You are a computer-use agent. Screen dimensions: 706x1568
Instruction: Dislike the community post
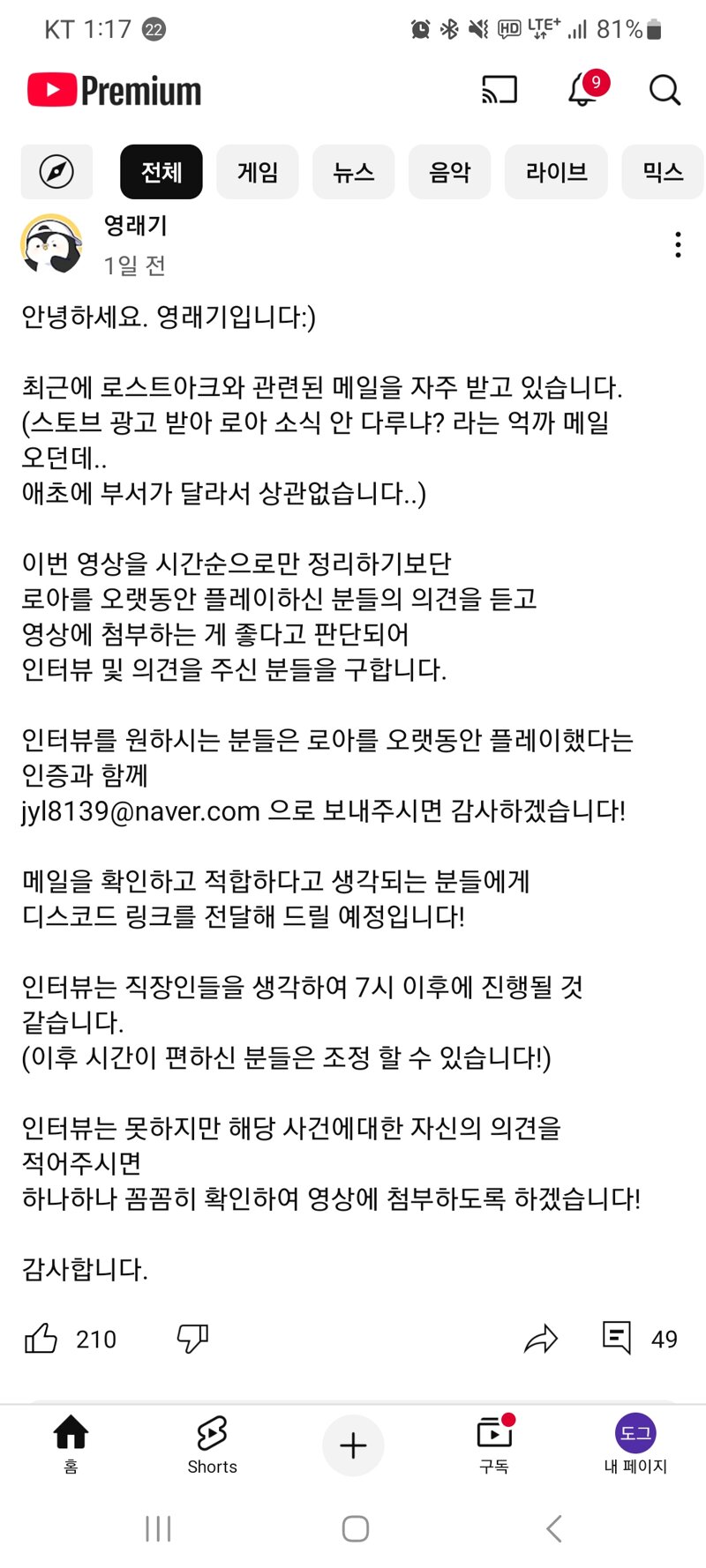point(192,1339)
